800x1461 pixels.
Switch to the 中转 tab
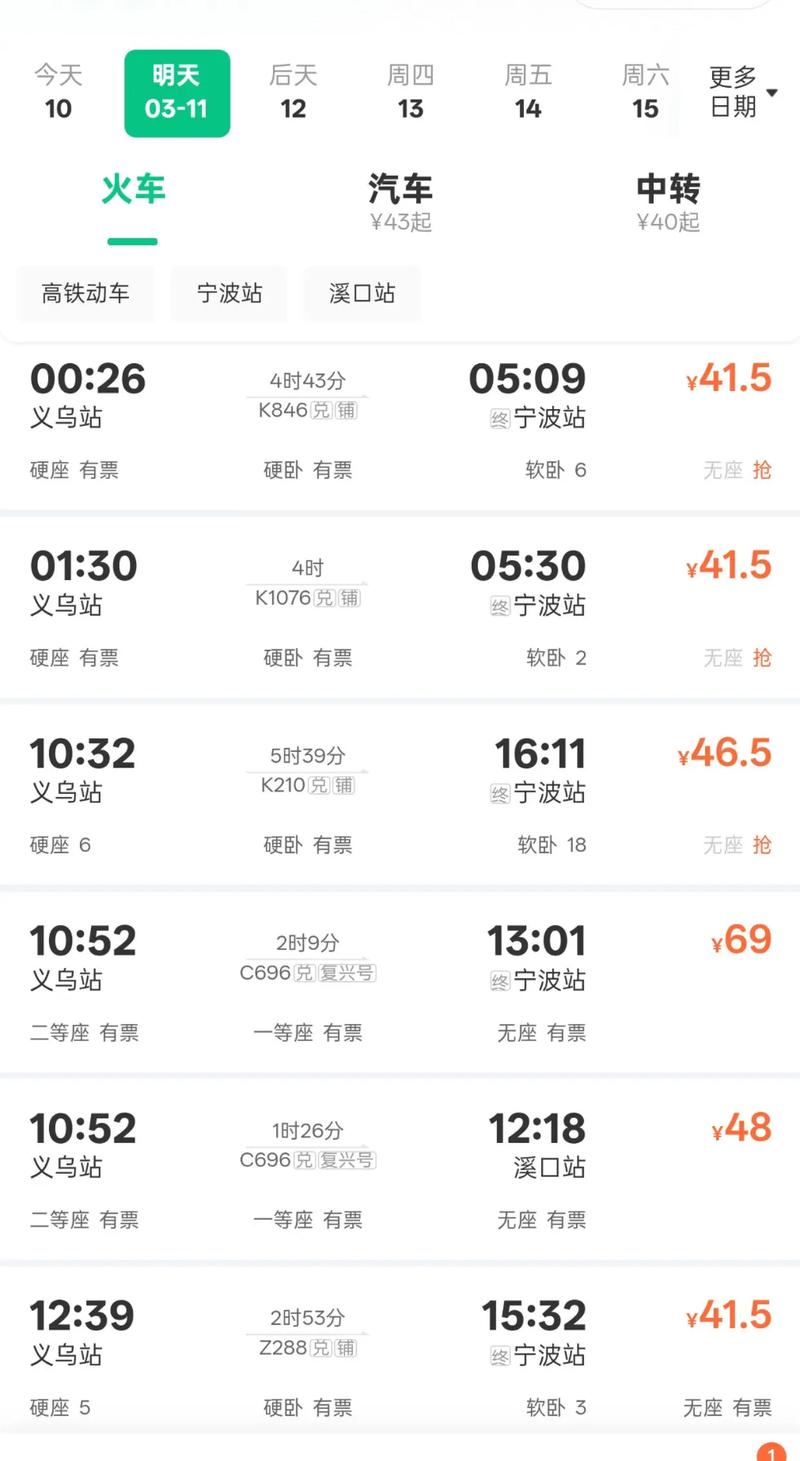[x=668, y=201]
